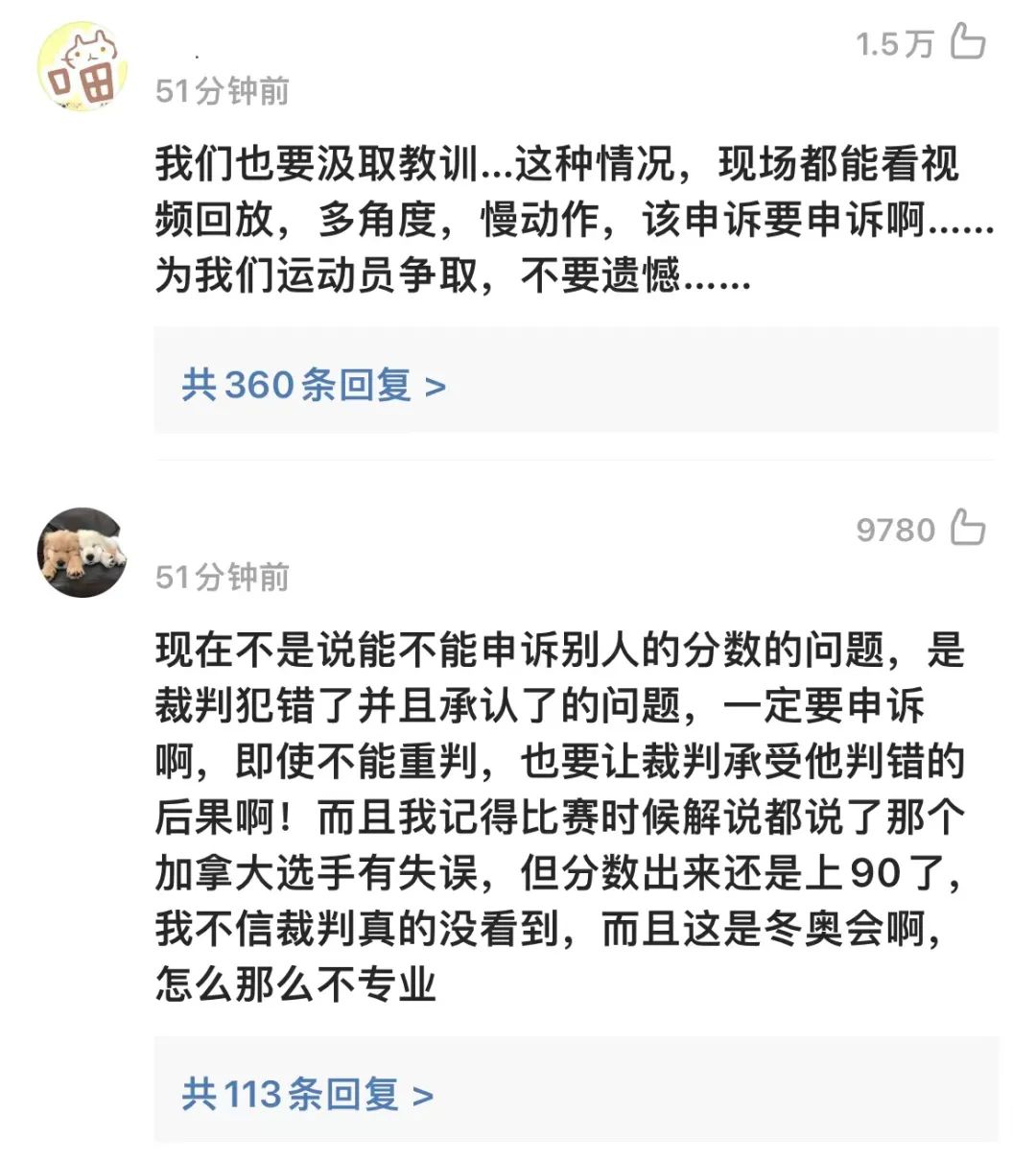Expand 共113条回复 replies

(x=308, y=1094)
